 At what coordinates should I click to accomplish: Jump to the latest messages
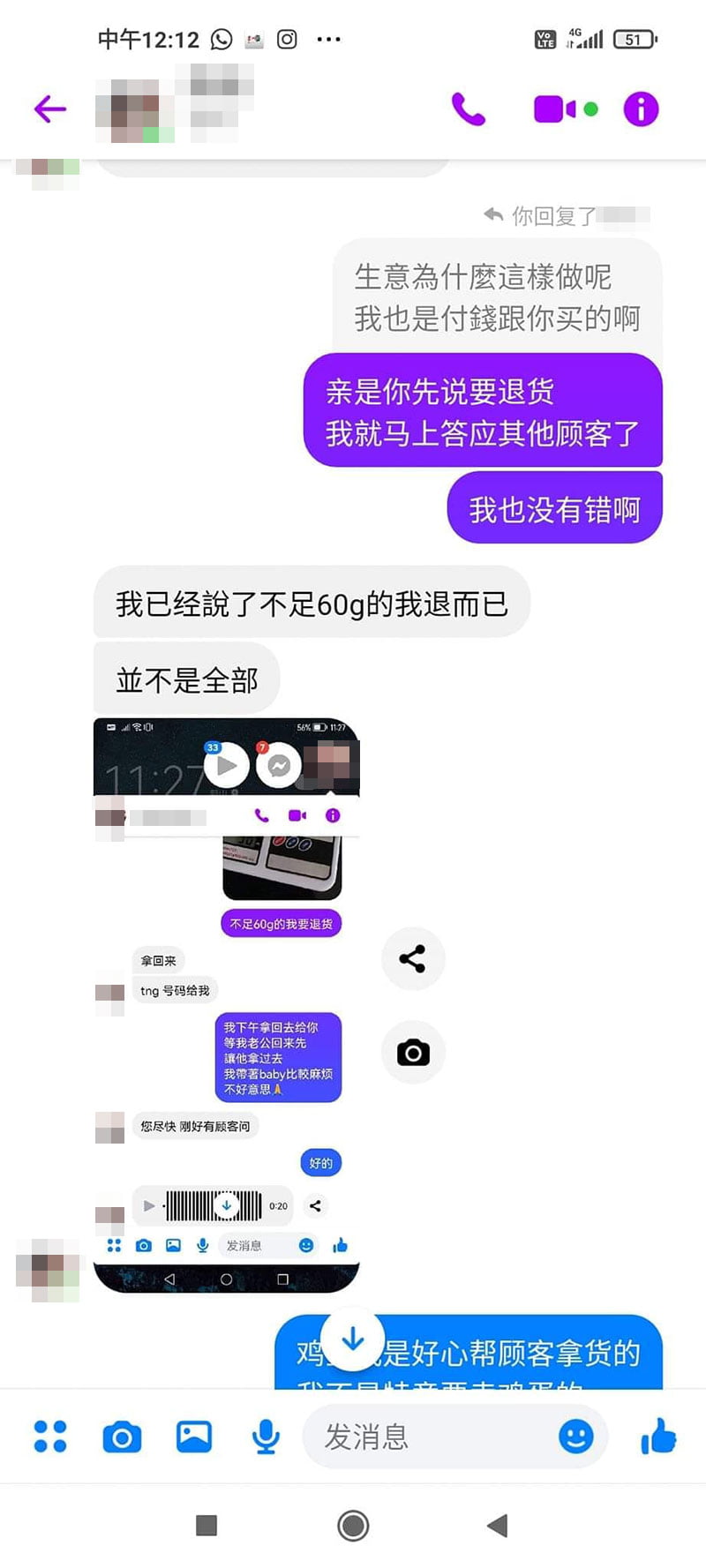352,1339
